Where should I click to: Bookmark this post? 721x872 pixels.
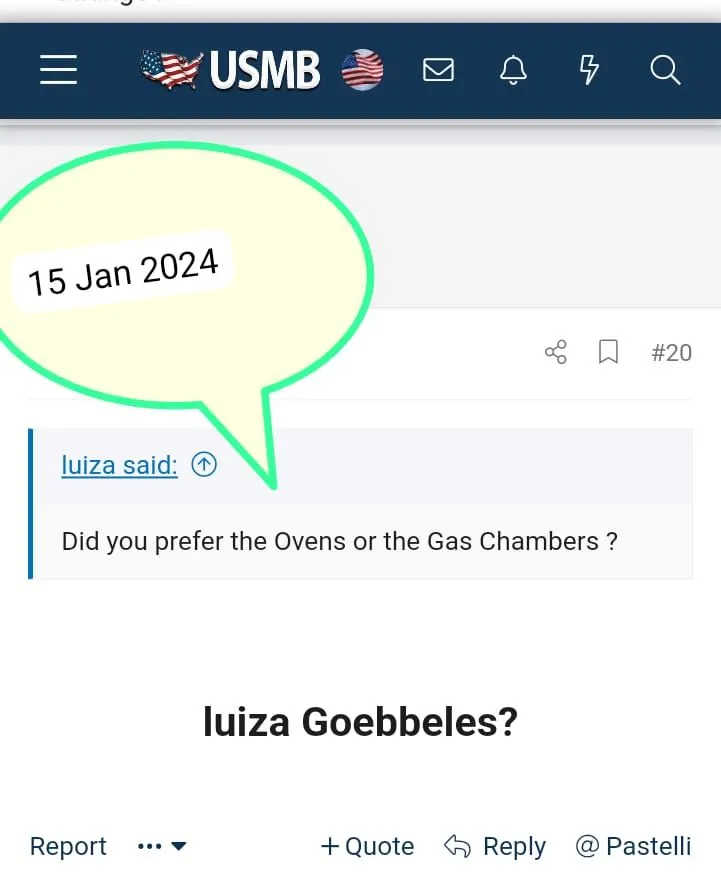tap(608, 352)
